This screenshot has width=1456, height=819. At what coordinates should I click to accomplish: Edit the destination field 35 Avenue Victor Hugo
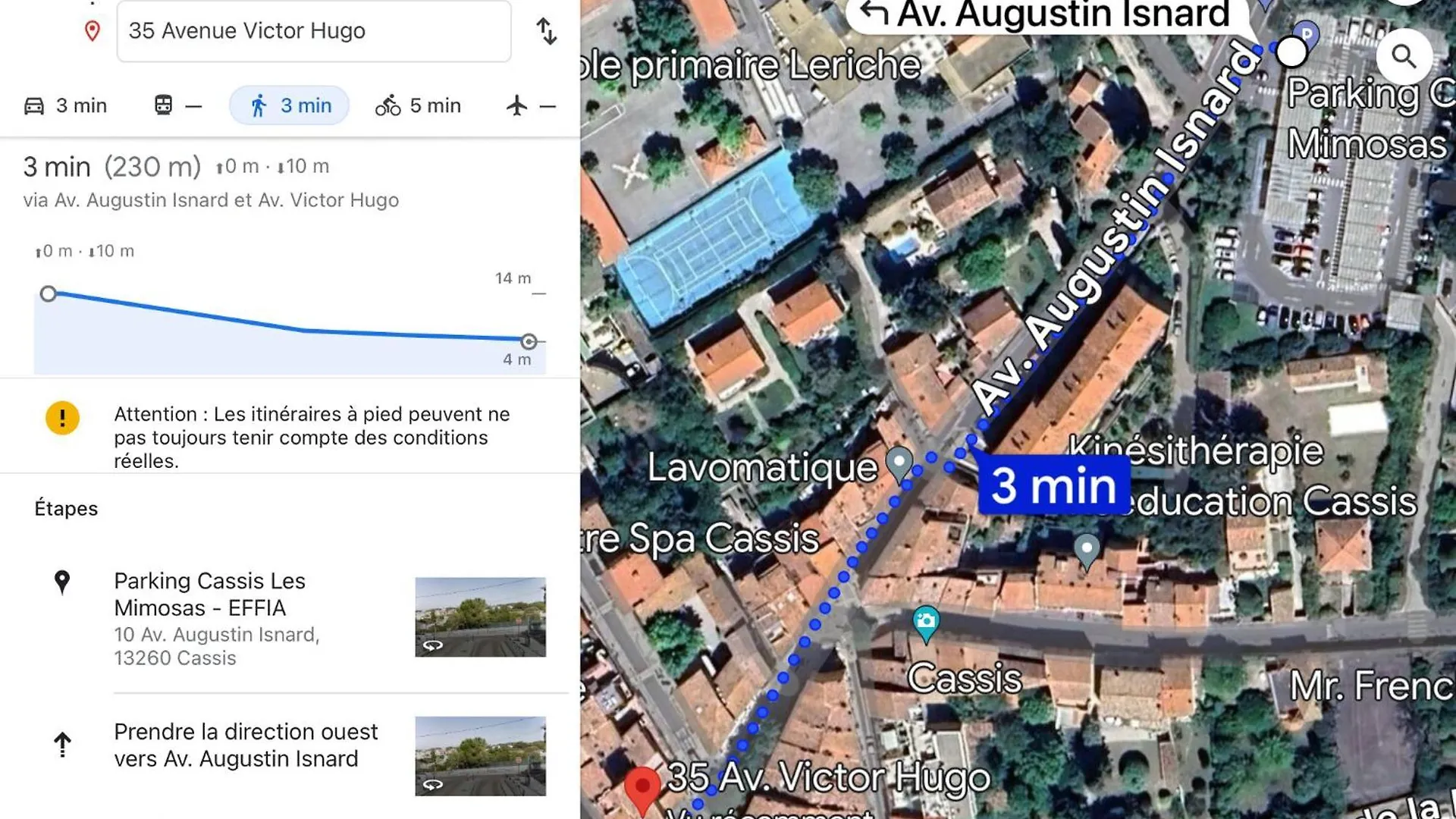(313, 31)
